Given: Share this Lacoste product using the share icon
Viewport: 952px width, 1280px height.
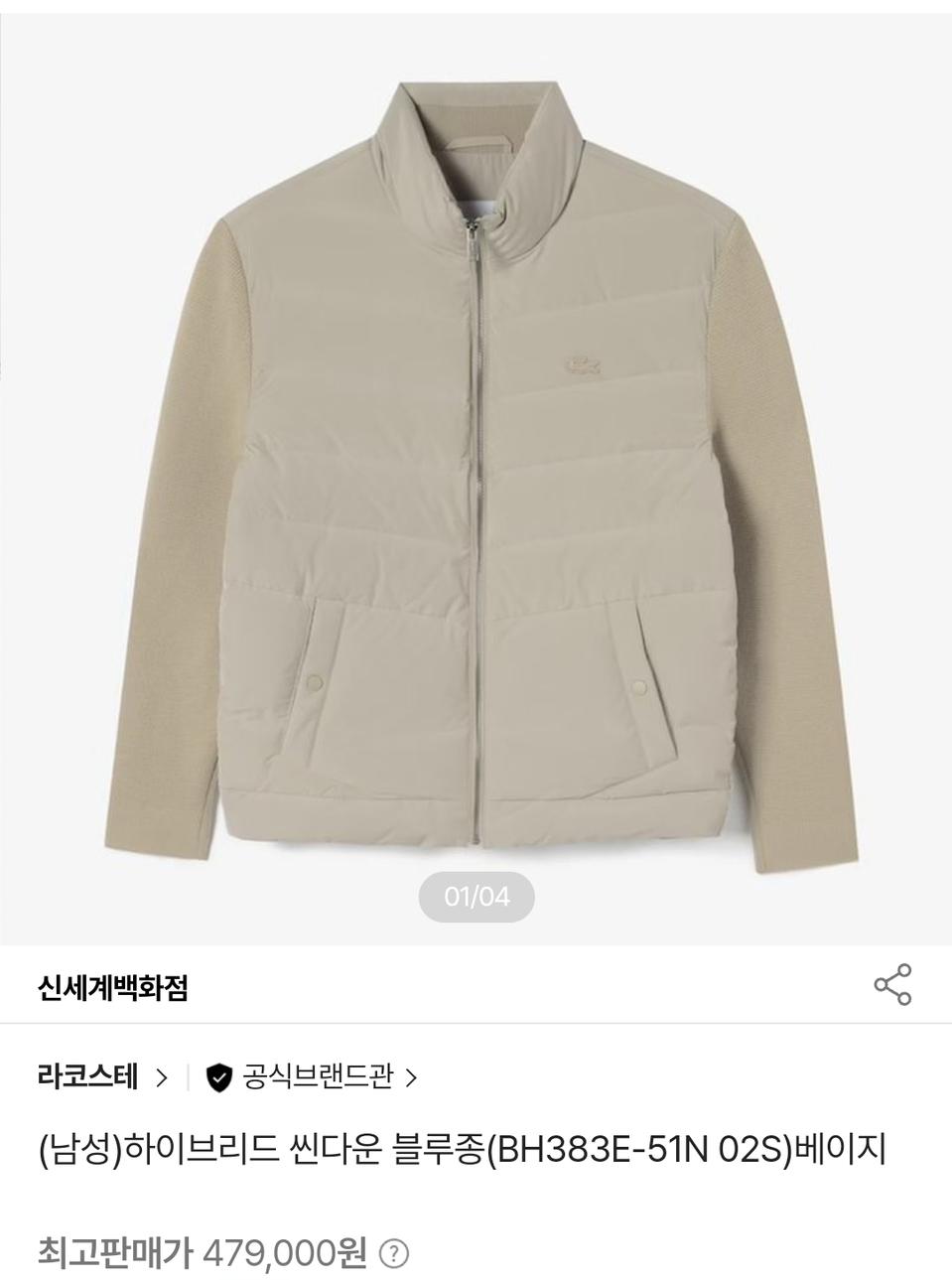Looking at the screenshot, I should click(890, 983).
